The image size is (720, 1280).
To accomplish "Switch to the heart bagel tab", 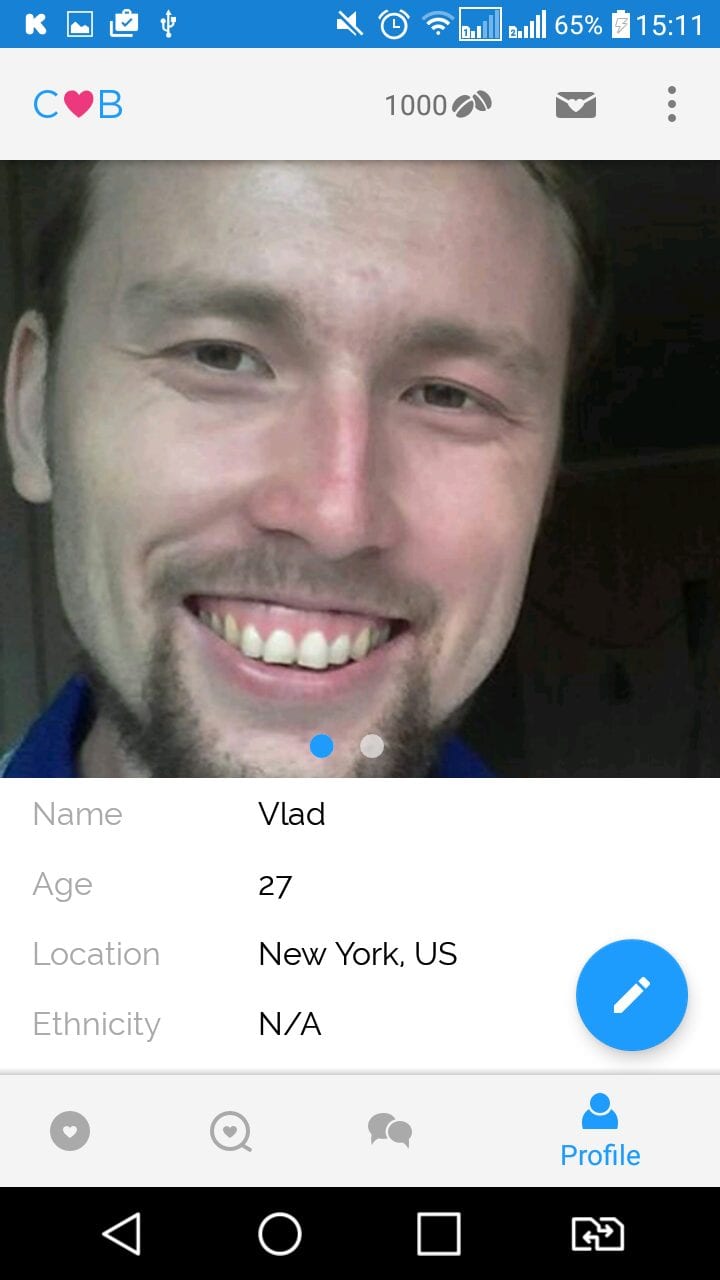I will click(x=70, y=1132).
